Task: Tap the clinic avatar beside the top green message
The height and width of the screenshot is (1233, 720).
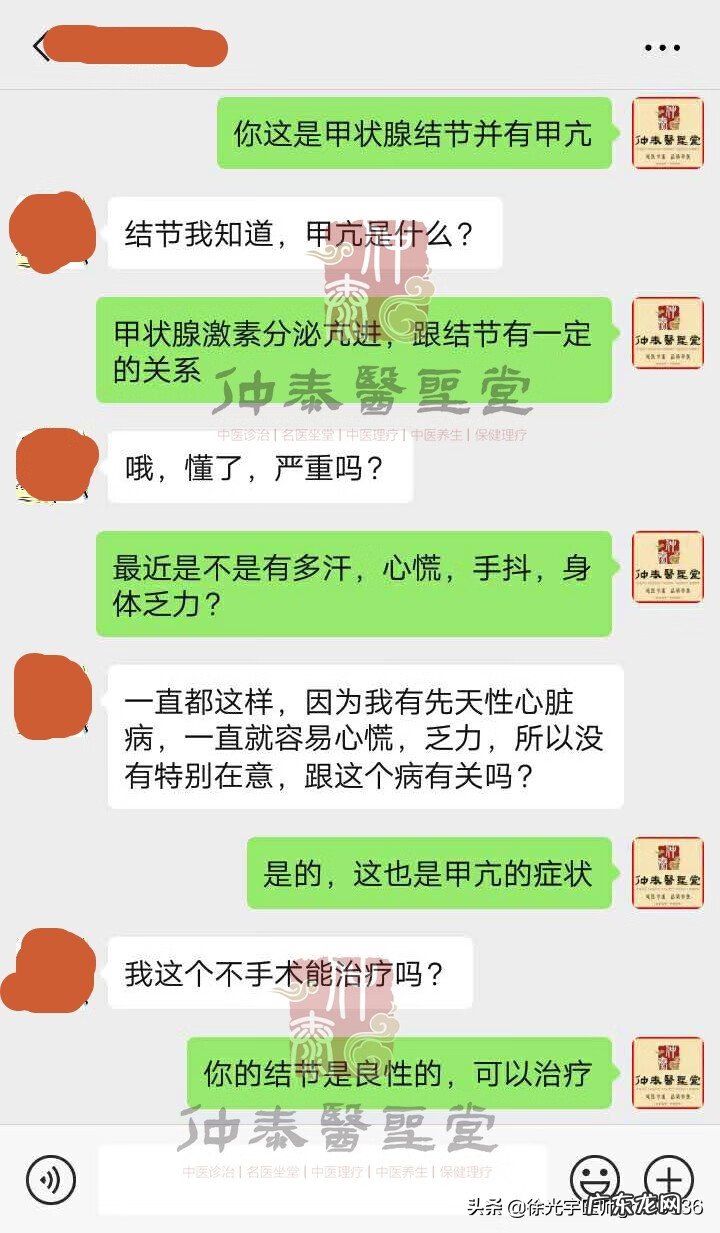Action: tap(667, 133)
